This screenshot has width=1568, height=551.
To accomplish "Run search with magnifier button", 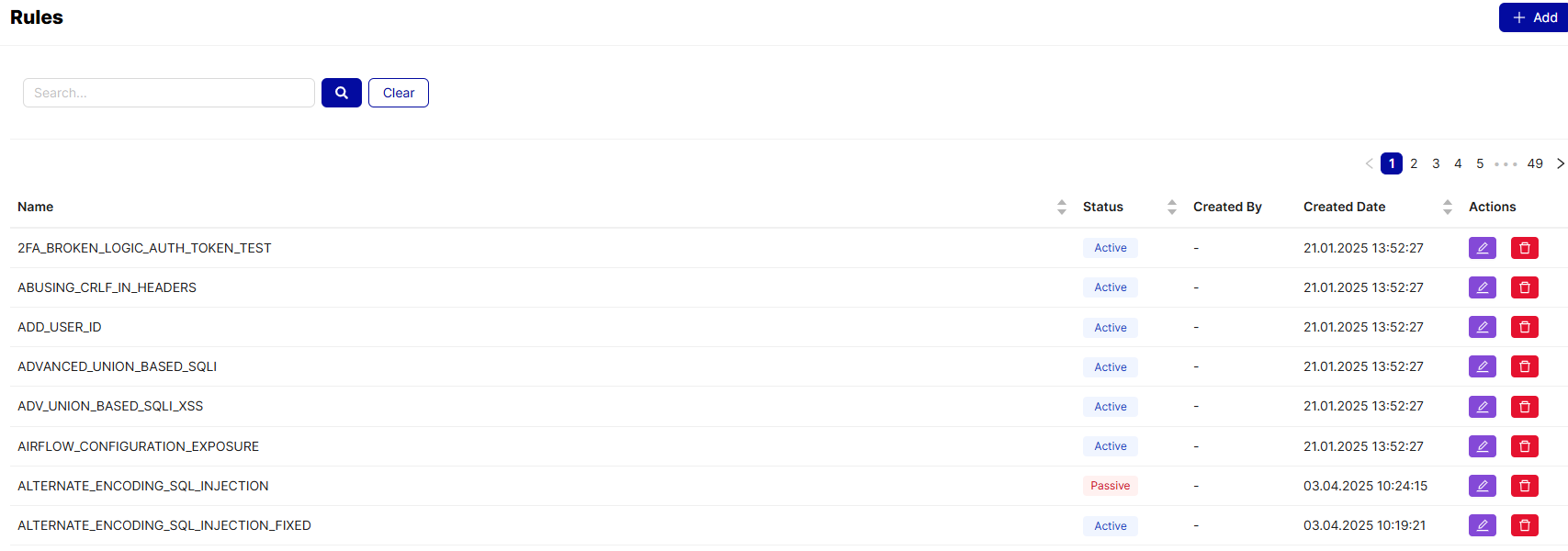I will [x=342, y=93].
